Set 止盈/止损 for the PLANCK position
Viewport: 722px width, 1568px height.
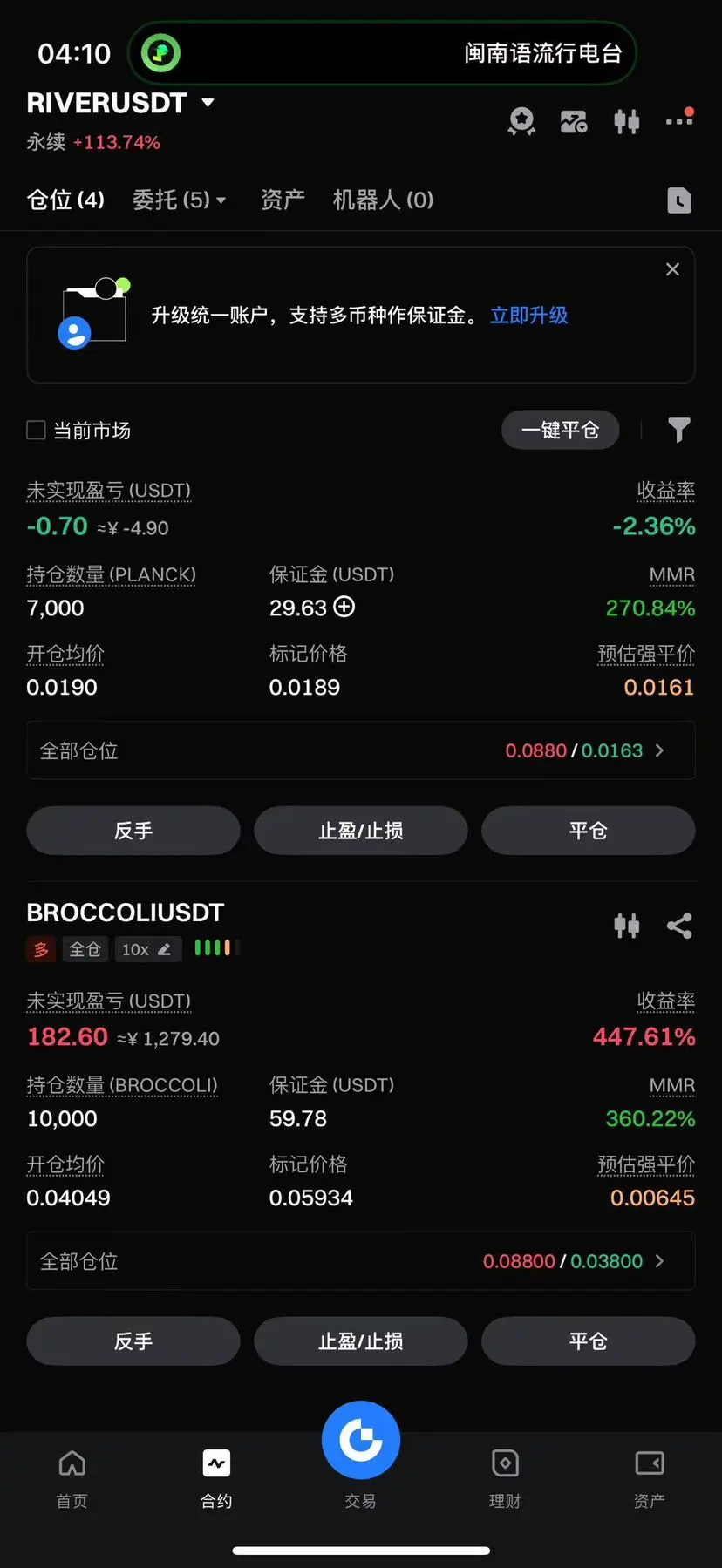point(361,831)
